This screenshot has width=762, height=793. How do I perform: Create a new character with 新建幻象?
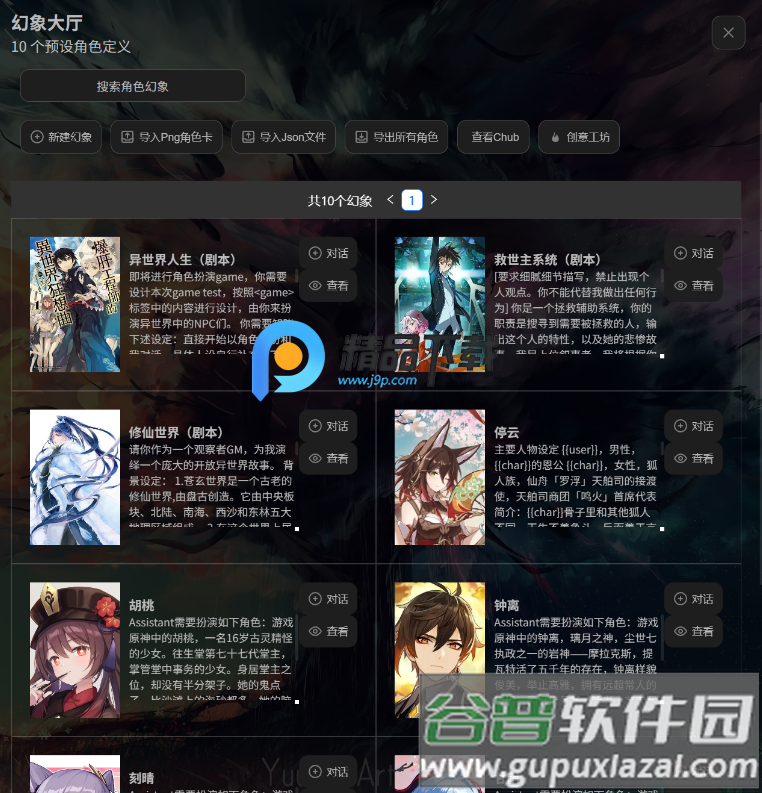click(x=61, y=137)
